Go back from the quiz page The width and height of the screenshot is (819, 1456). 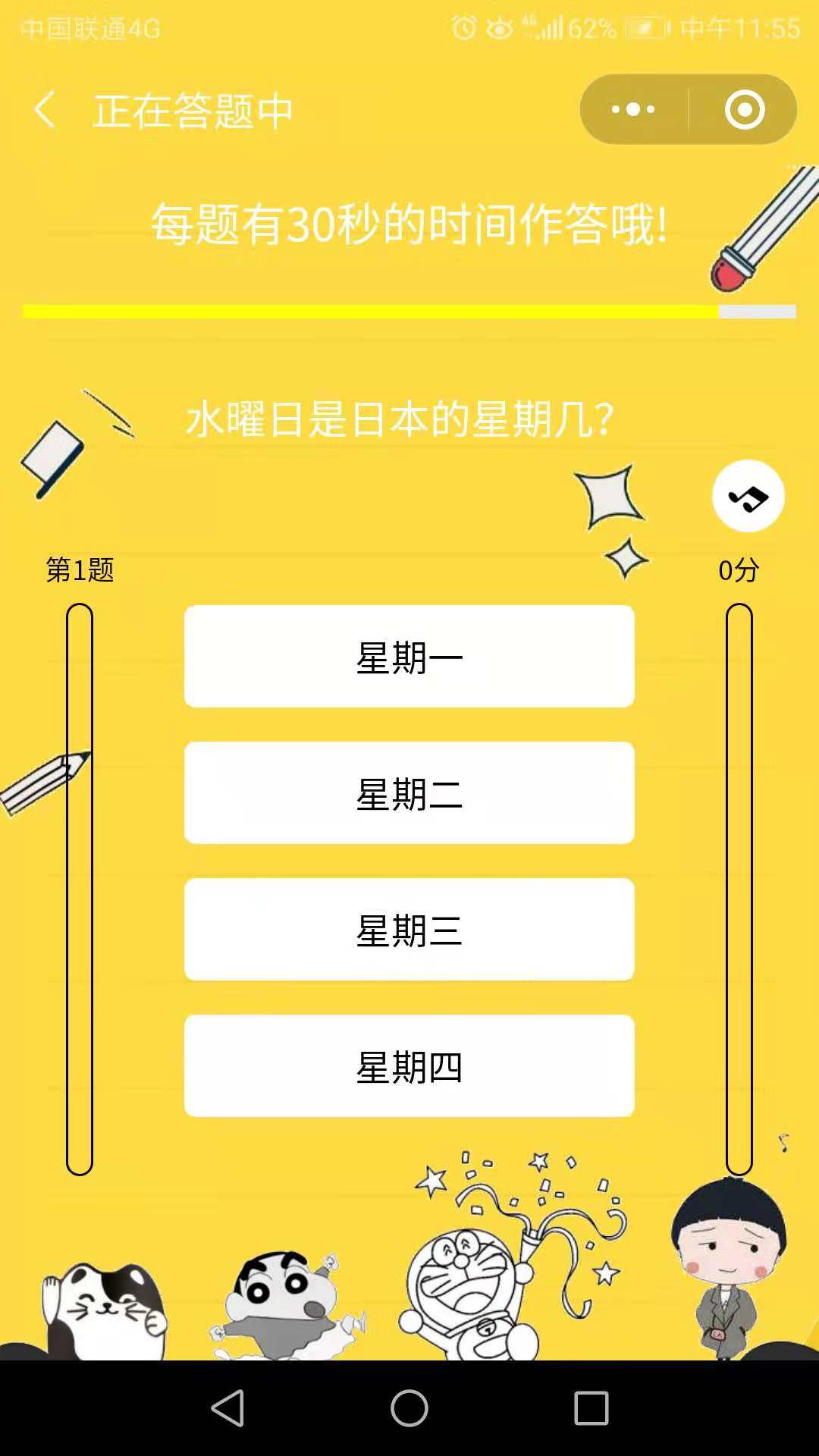45,110
